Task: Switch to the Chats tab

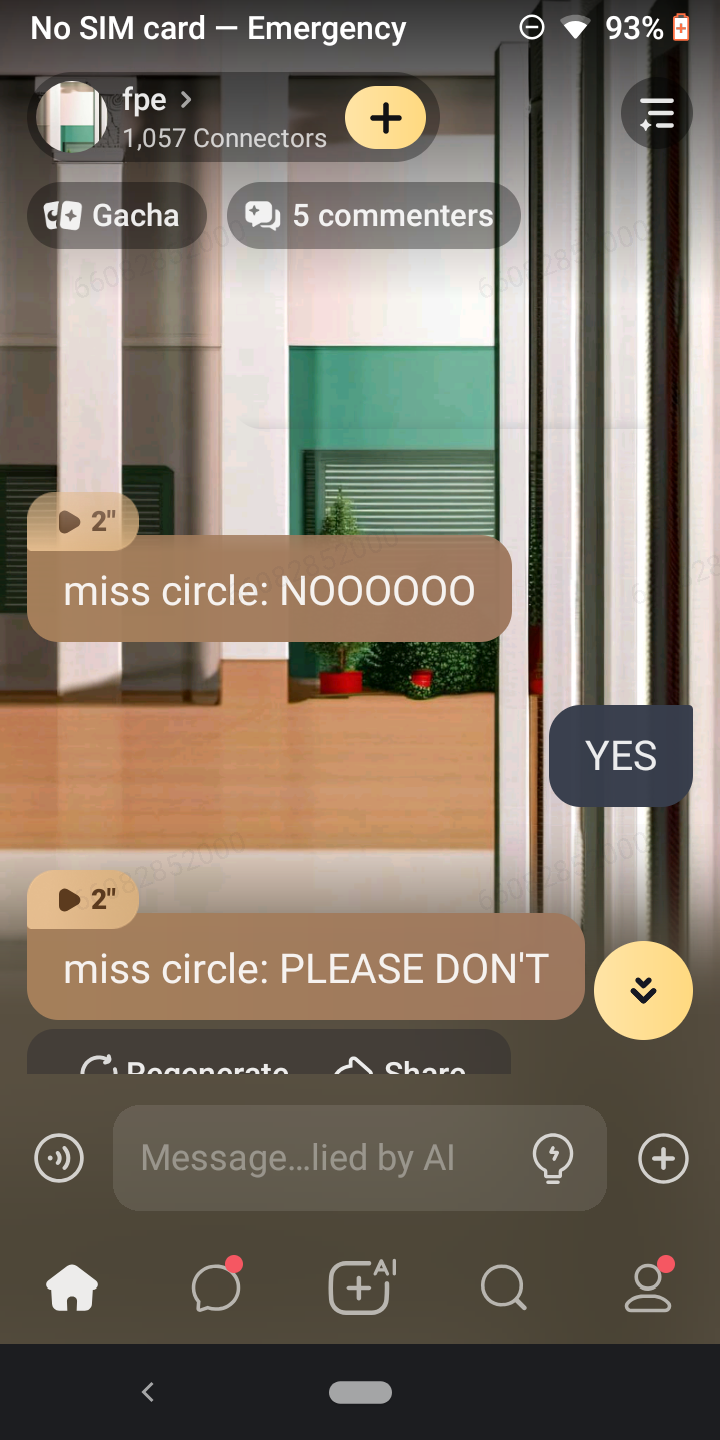Action: [x=216, y=1287]
